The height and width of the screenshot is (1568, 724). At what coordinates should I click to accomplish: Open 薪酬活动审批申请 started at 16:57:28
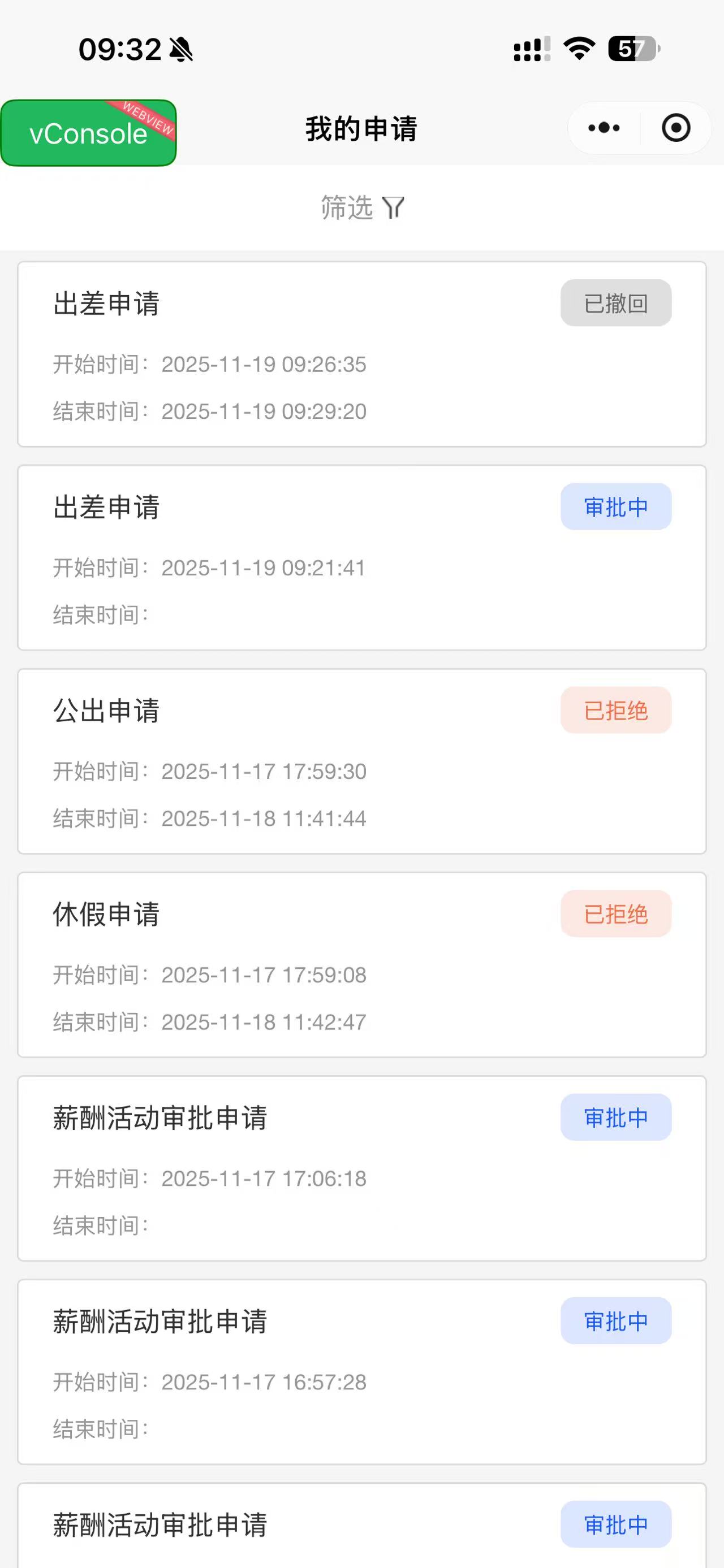point(361,1372)
